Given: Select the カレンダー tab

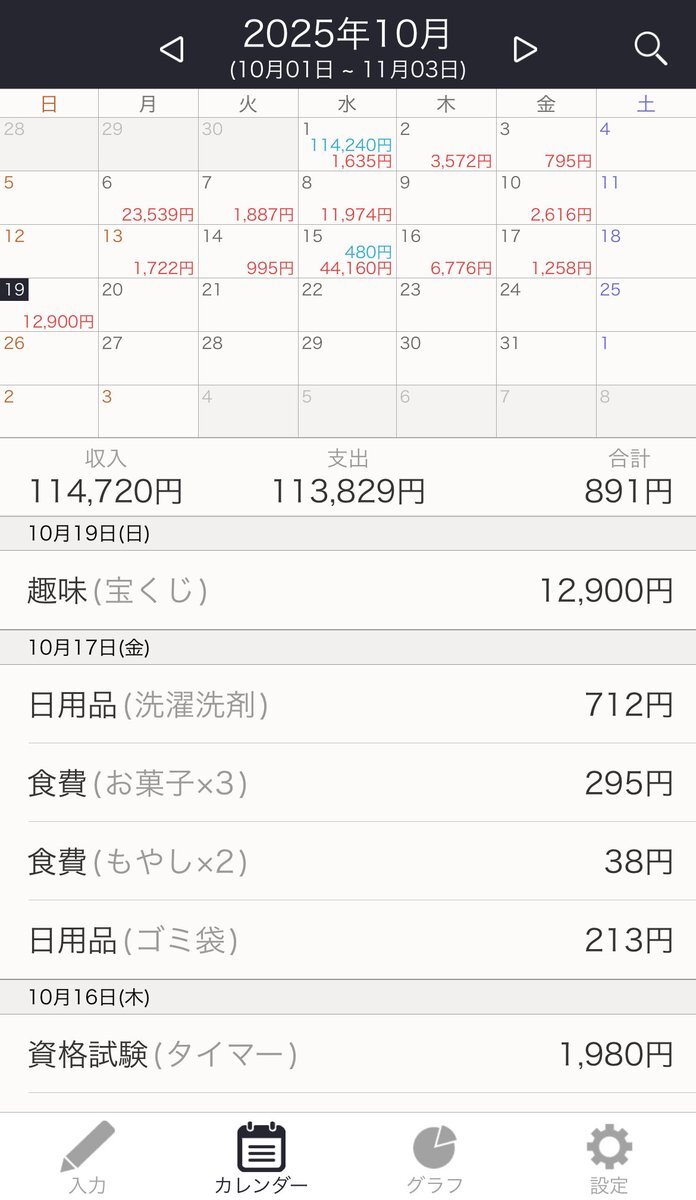Looking at the screenshot, I should coord(261,1157).
